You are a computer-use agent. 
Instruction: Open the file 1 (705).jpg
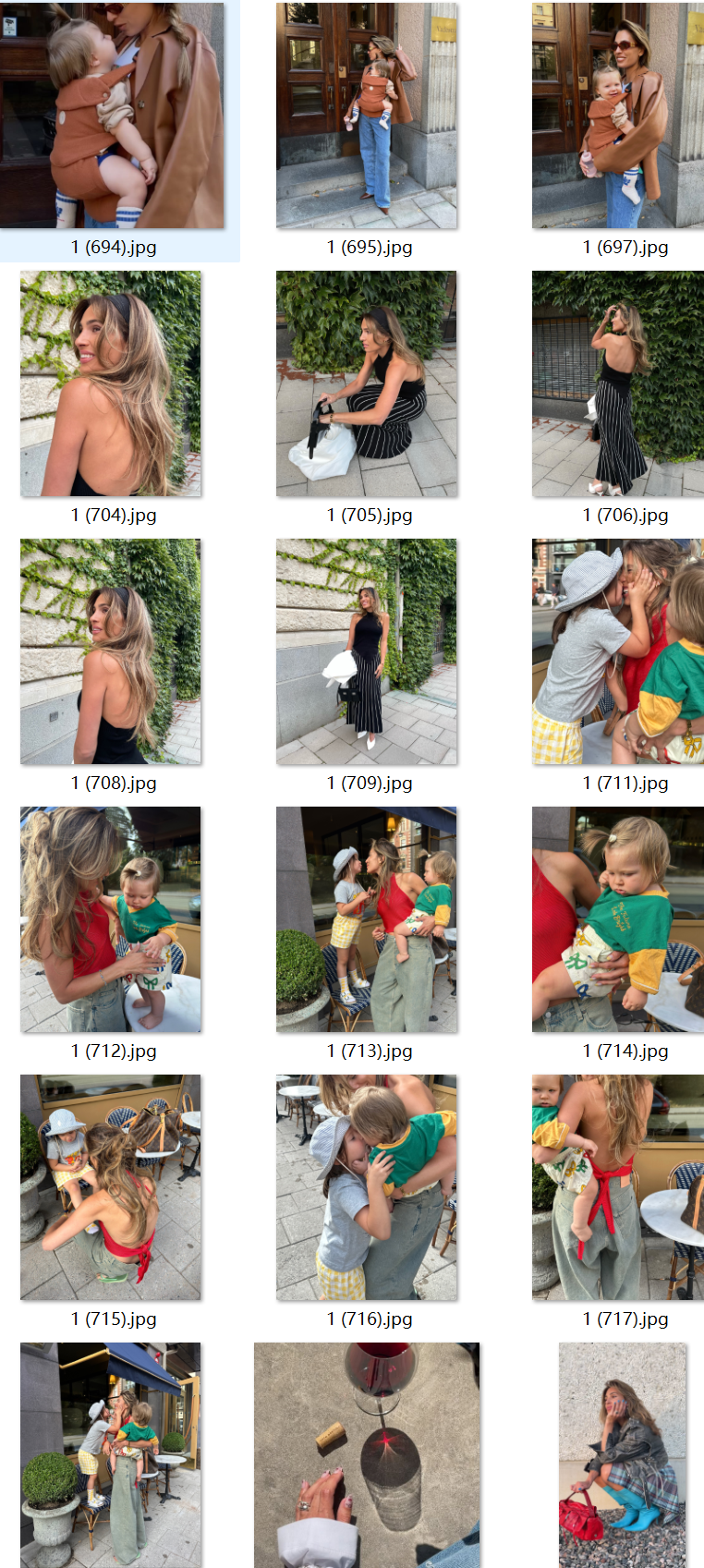(367, 383)
